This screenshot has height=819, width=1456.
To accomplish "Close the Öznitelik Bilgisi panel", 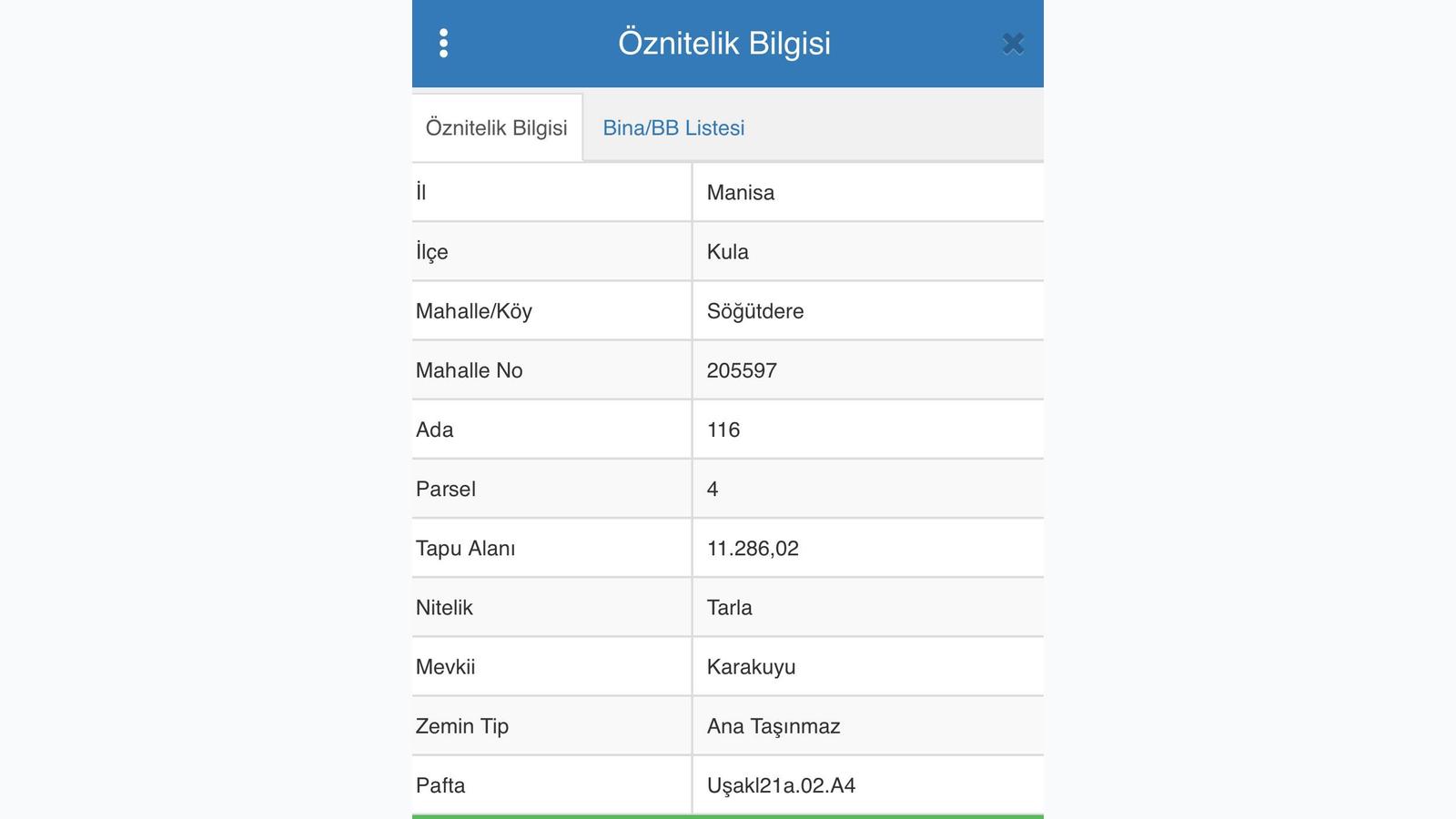I will (x=1013, y=44).
